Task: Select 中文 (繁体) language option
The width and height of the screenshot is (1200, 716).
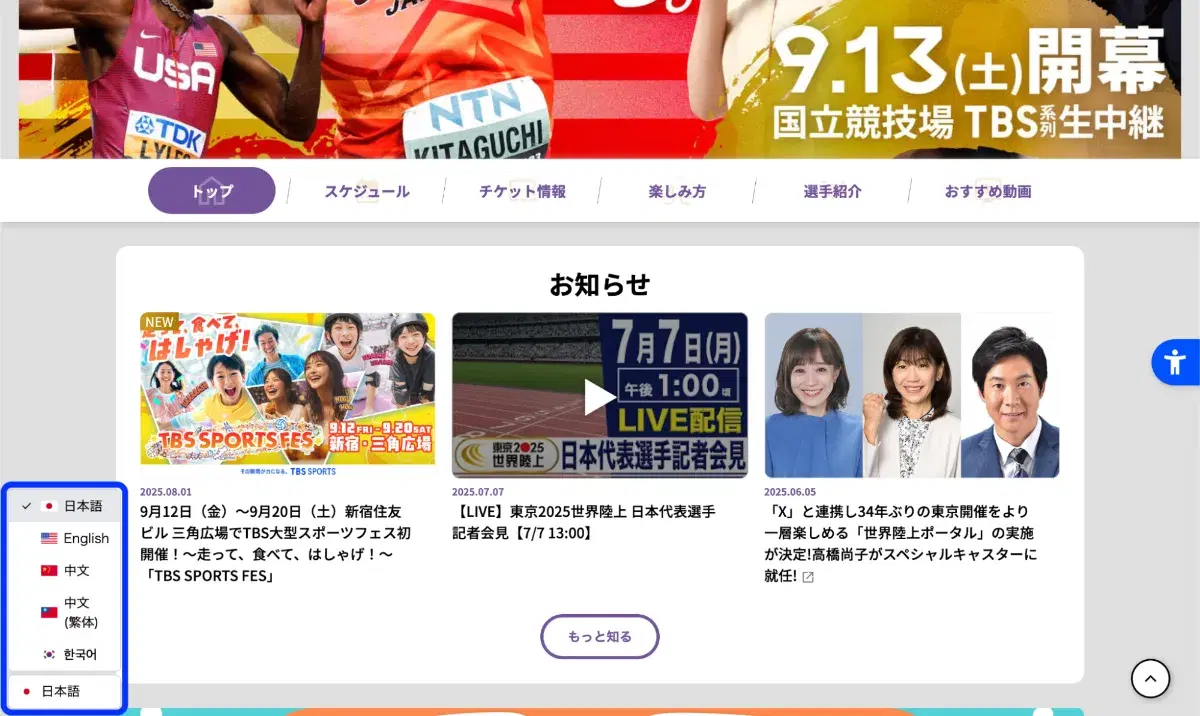Action: (x=77, y=612)
